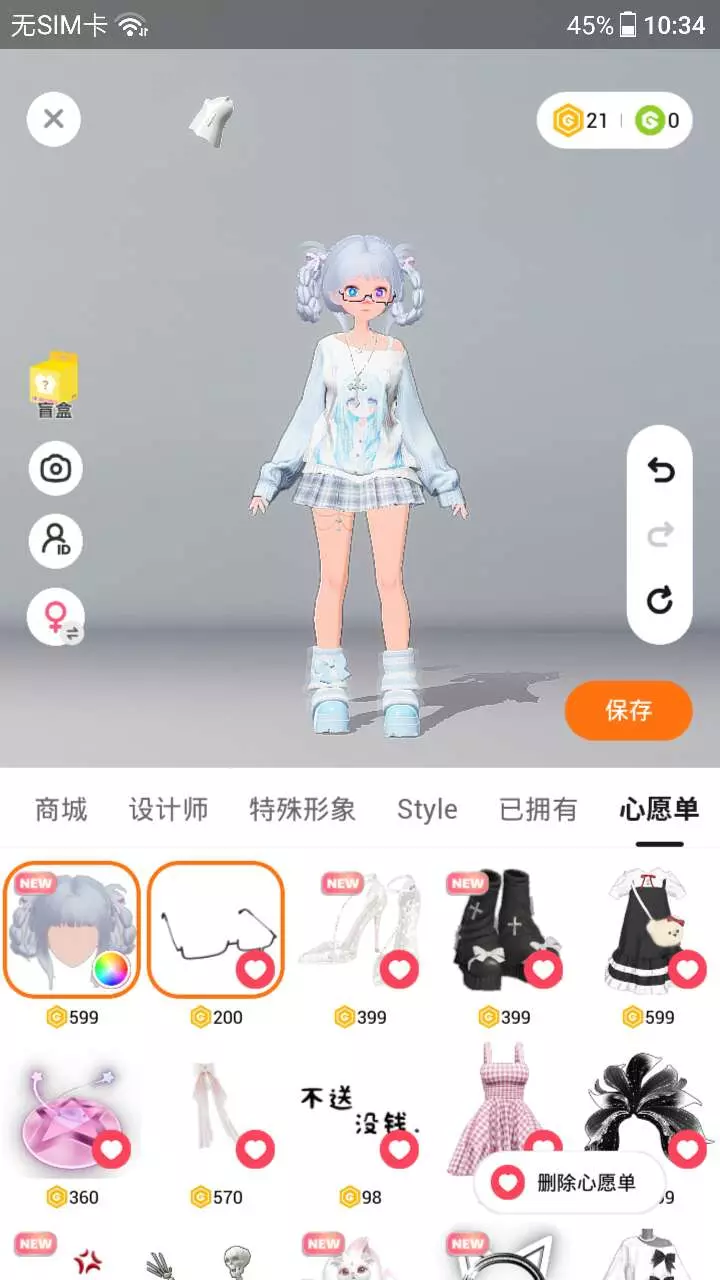Viewport: 720px width, 1280px height.
Task: Go to the Style tab
Action: (x=427, y=809)
